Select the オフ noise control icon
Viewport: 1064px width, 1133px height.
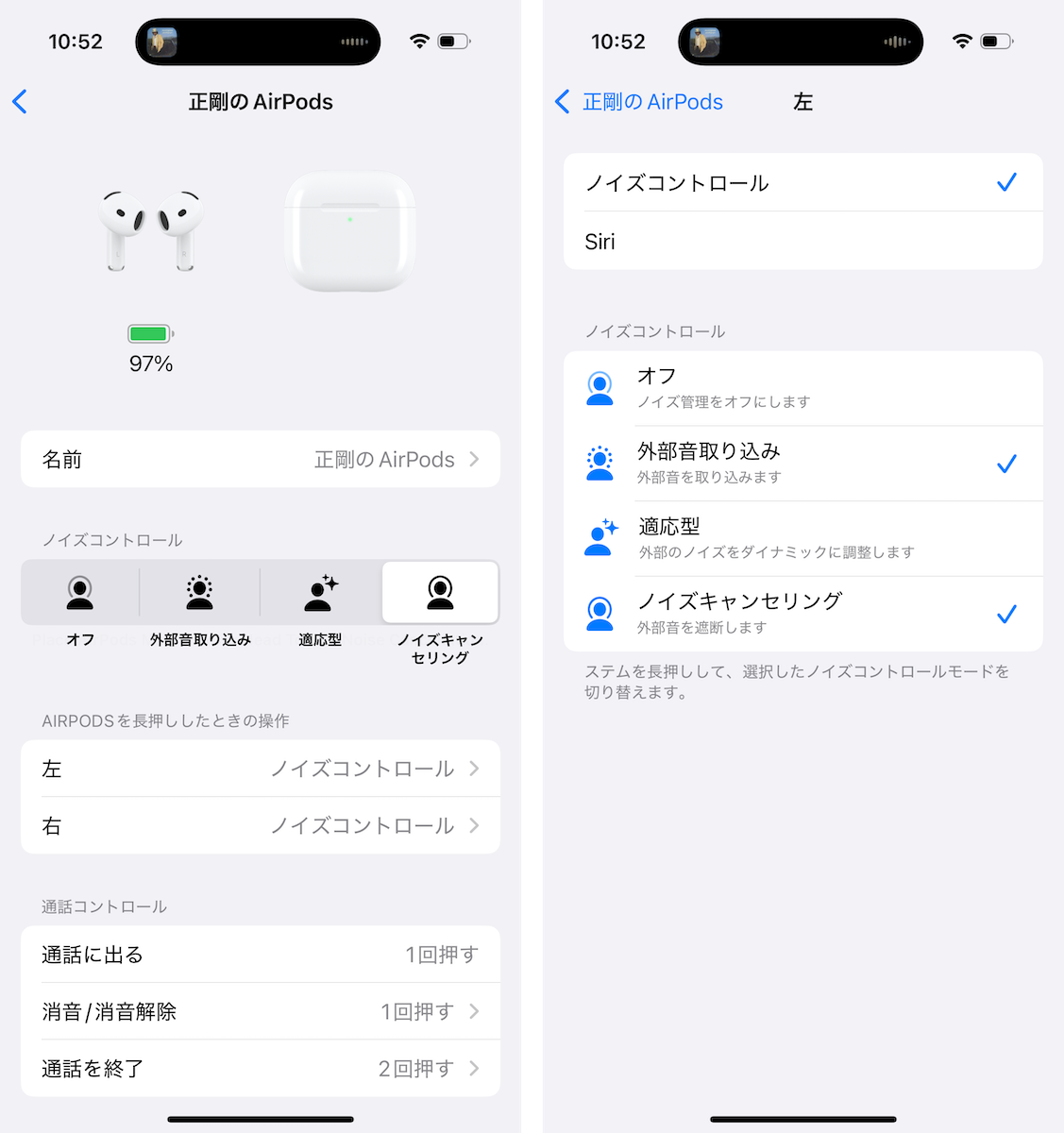tap(80, 593)
